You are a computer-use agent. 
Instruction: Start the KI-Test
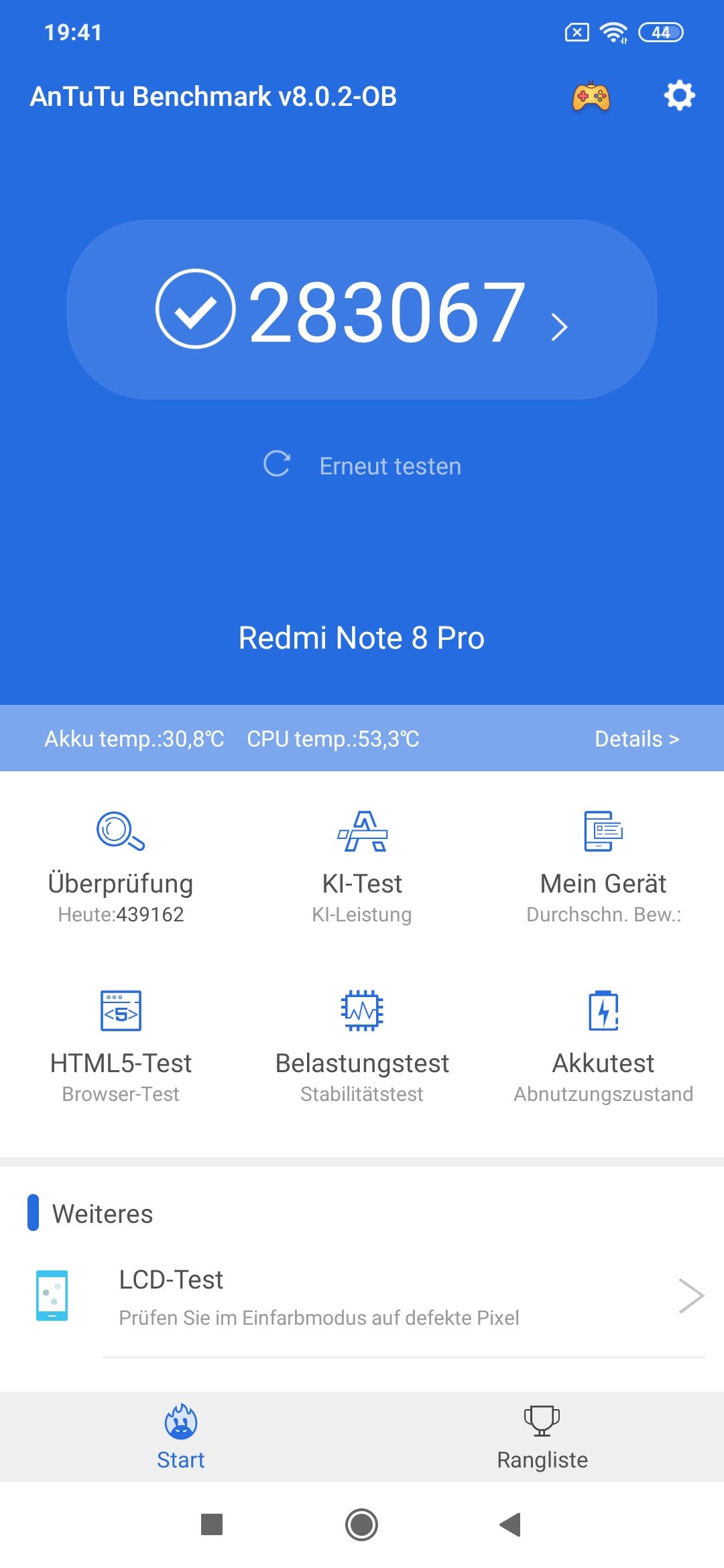coord(362,867)
